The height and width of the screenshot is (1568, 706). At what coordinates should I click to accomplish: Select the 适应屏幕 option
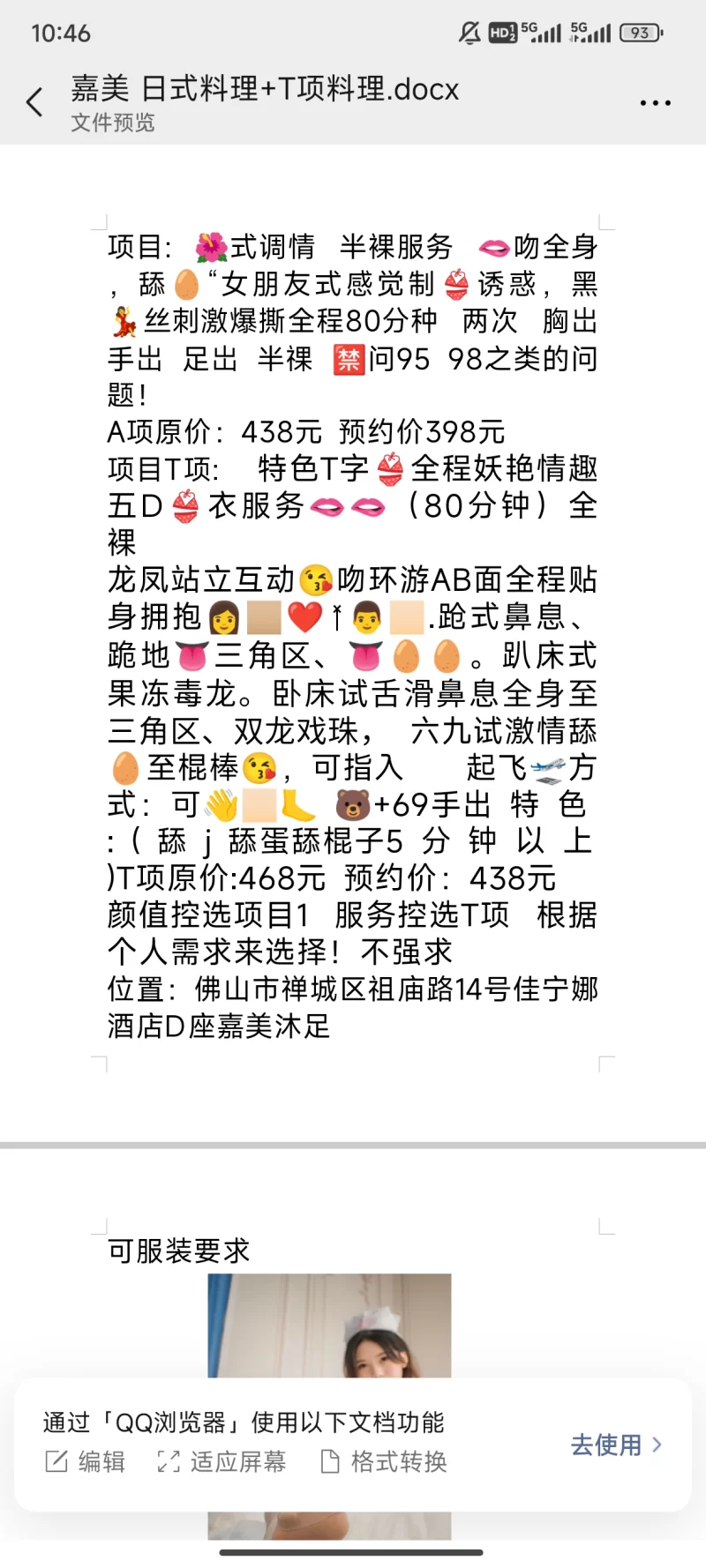tap(222, 1462)
